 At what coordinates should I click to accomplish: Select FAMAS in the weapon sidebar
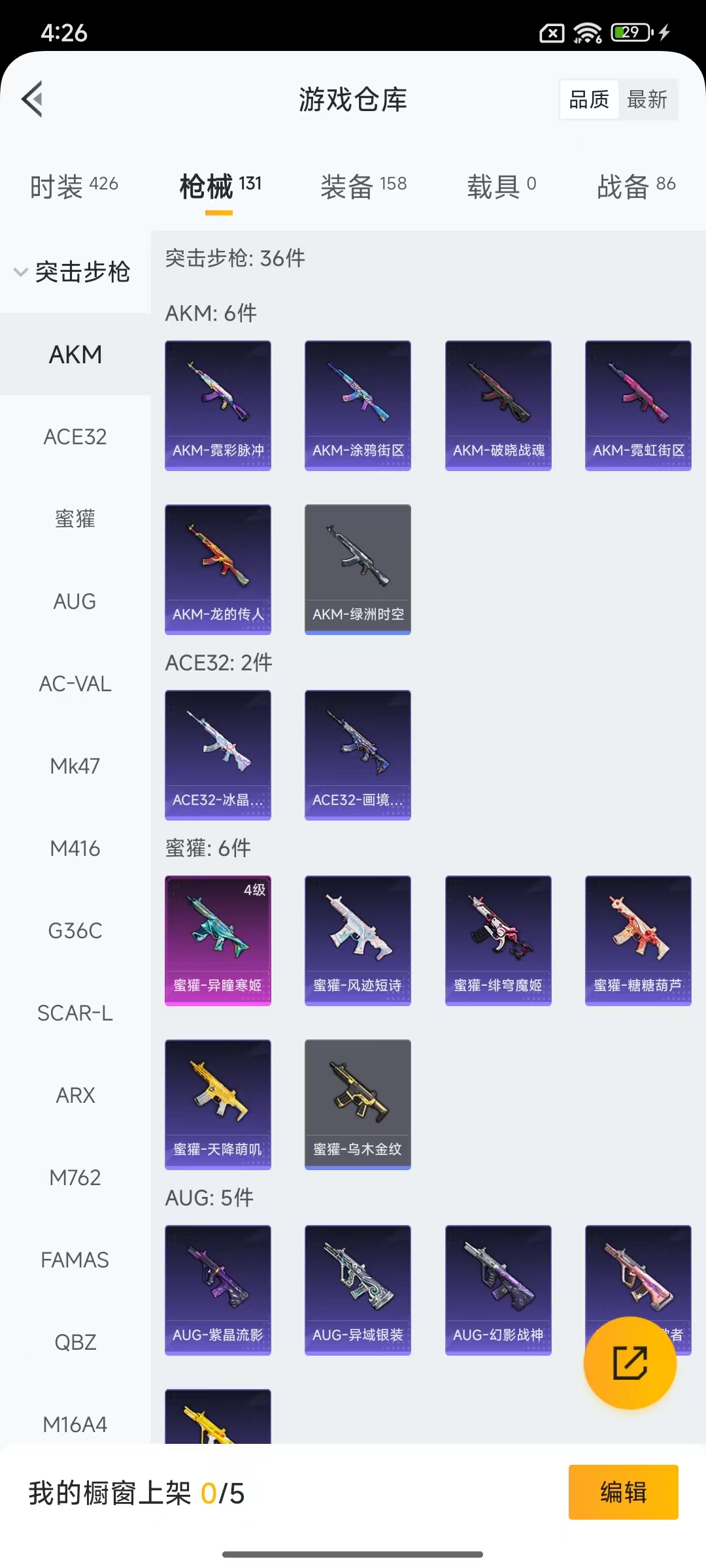coord(75,1260)
